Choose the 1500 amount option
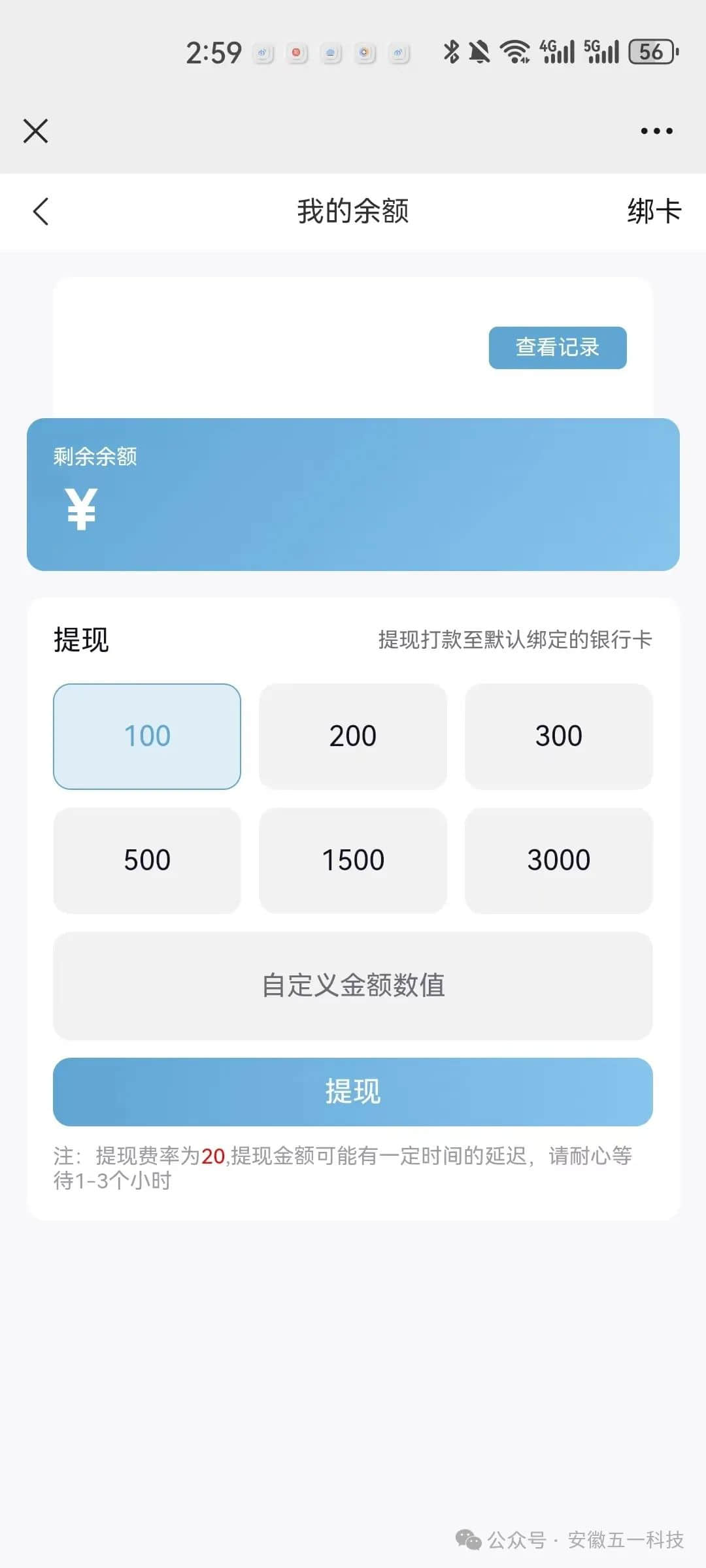This screenshot has height=1568, width=706. click(x=353, y=860)
